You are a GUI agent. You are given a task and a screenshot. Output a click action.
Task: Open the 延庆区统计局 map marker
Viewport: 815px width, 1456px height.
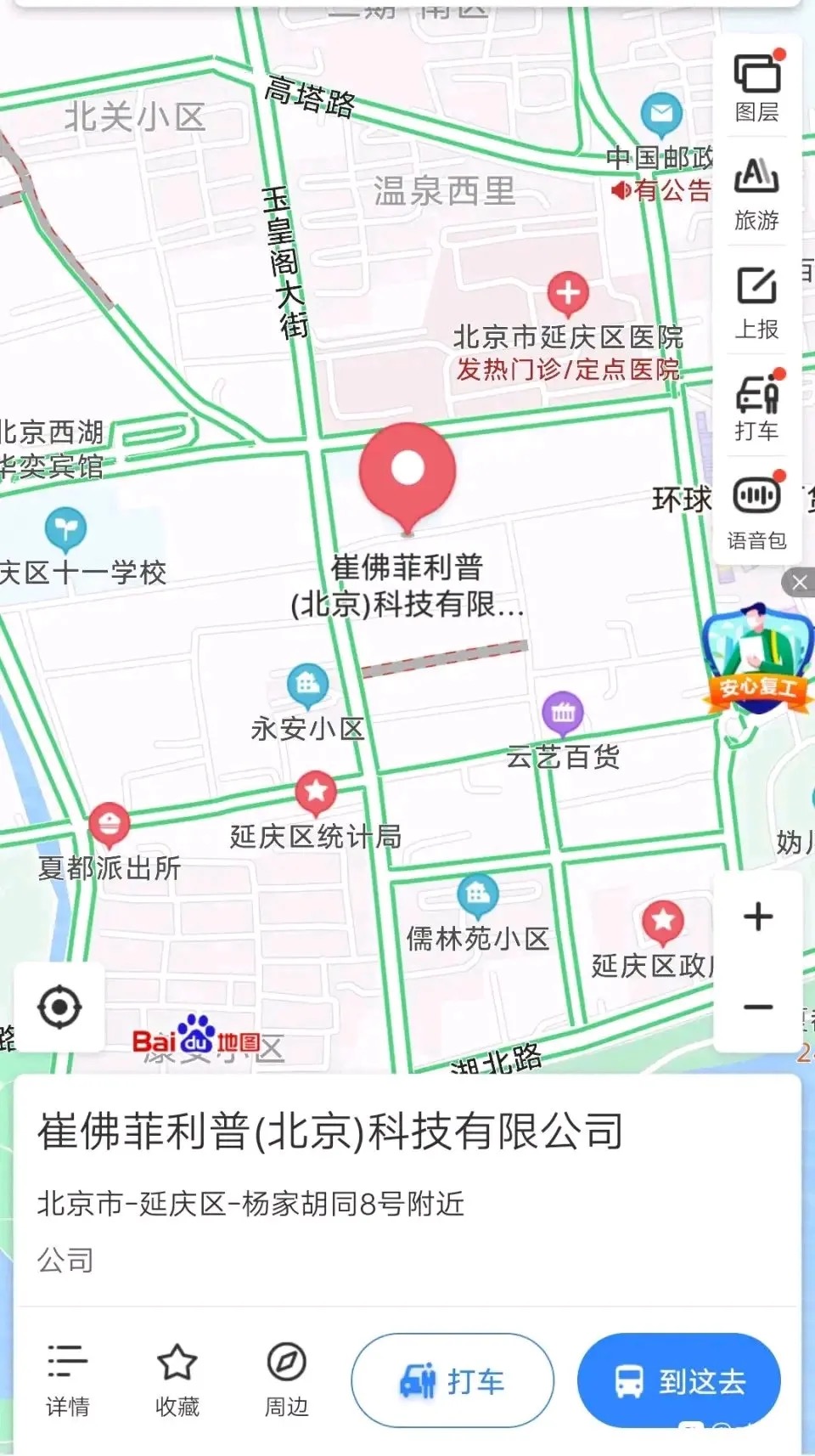click(316, 792)
